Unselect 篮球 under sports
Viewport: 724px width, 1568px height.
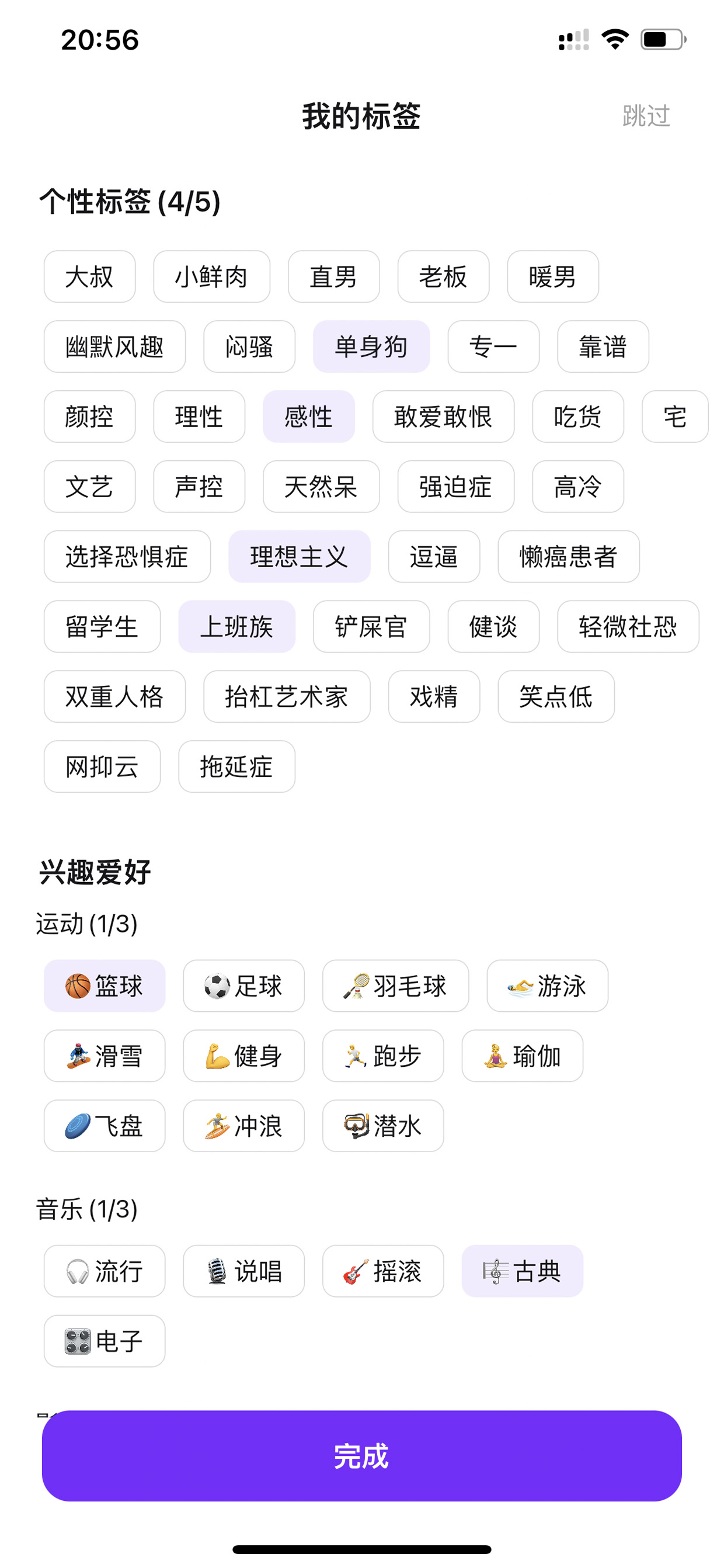pos(104,986)
